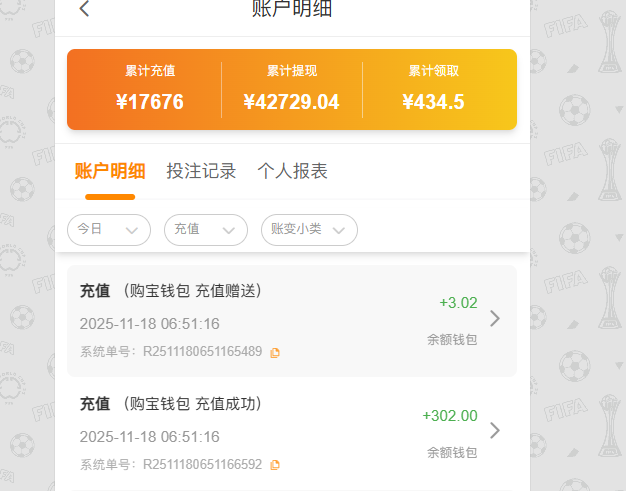The height and width of the screenshot is (491, 626).
Task: Select the 账户明细 tab
Action: coord(110,171)
